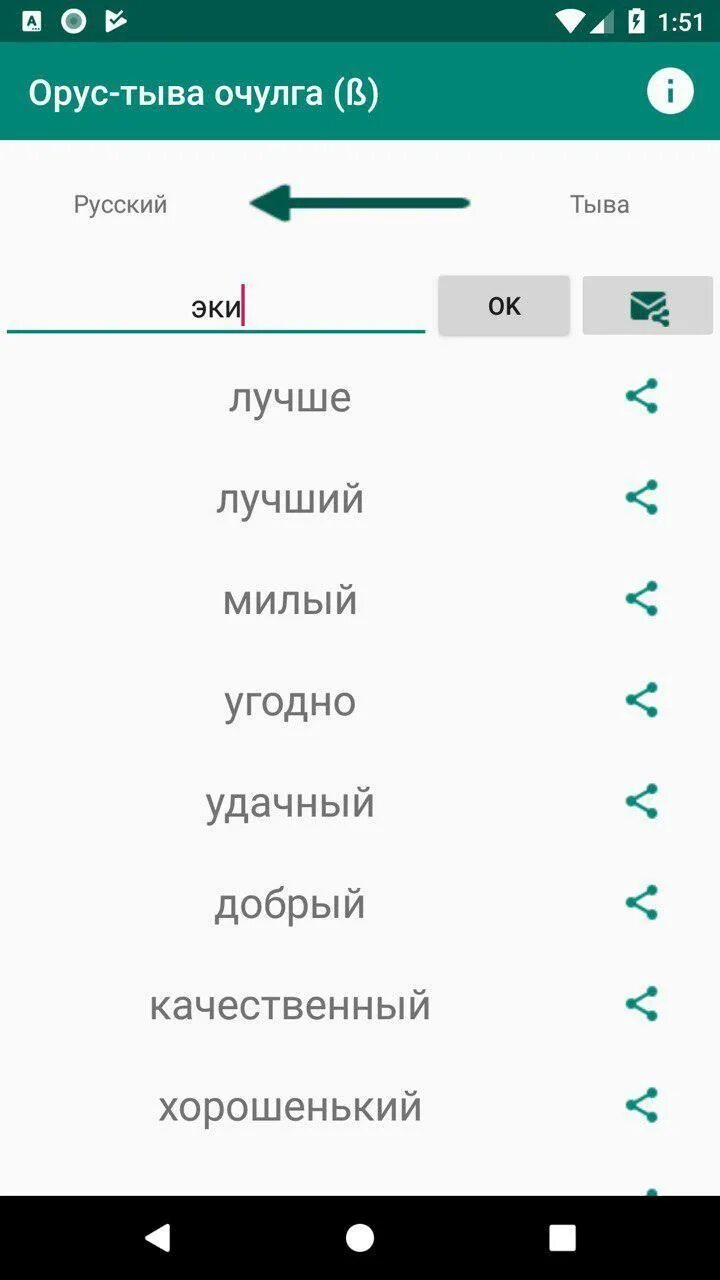Tap the envelope share button beside OK

[648, 306]
